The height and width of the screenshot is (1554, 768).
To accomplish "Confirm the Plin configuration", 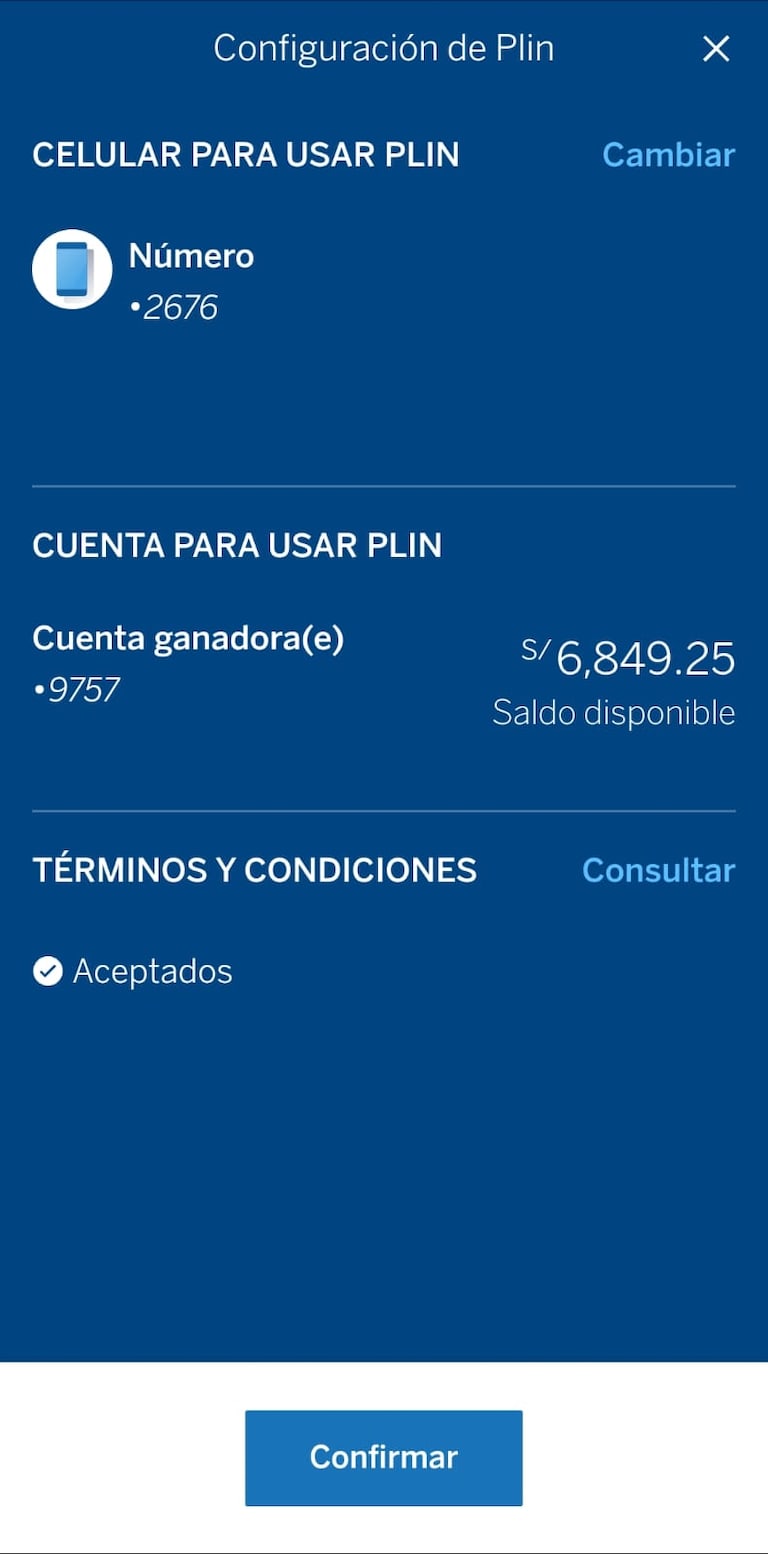I will (384, 1457).
